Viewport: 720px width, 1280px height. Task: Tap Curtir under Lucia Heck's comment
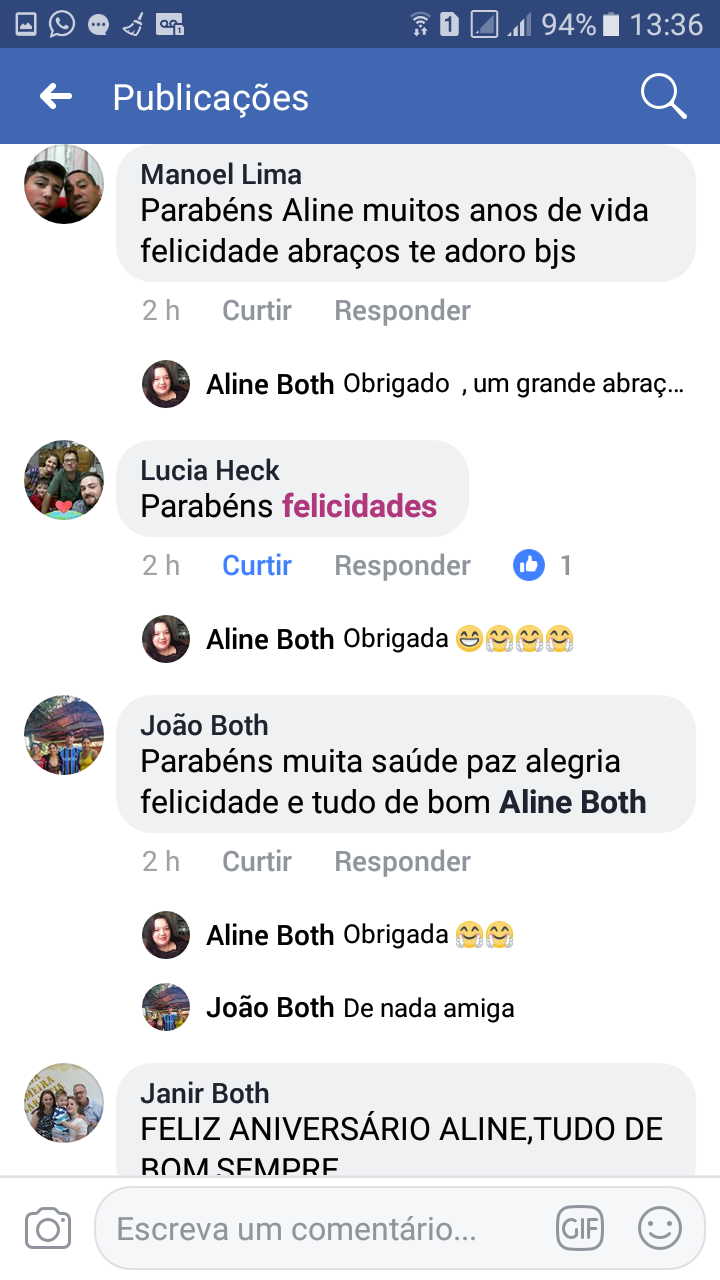(x=257, y=566)
